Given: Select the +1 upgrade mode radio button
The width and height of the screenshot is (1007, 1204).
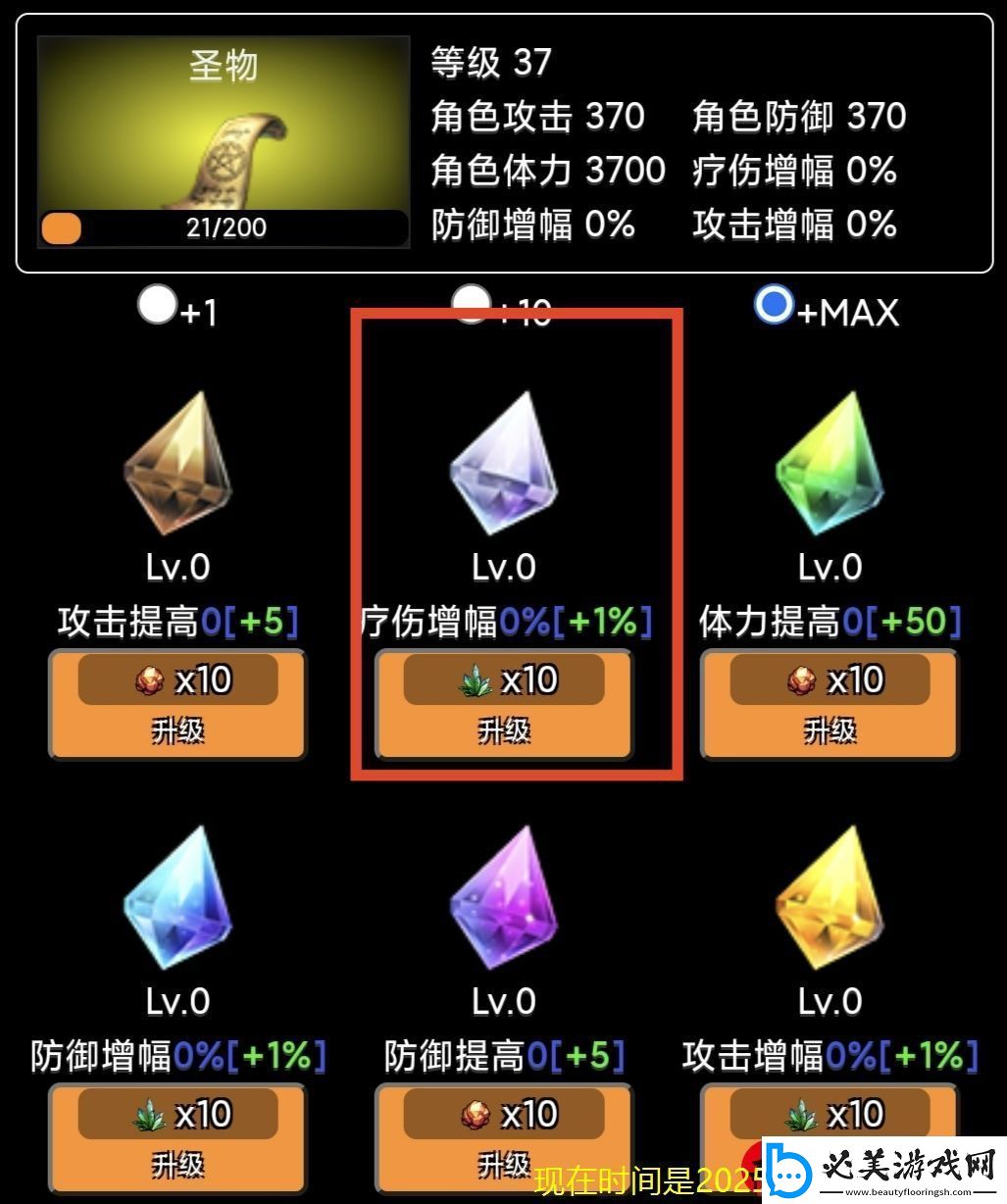Looking at the screenshot, I should tap(155, 307).
